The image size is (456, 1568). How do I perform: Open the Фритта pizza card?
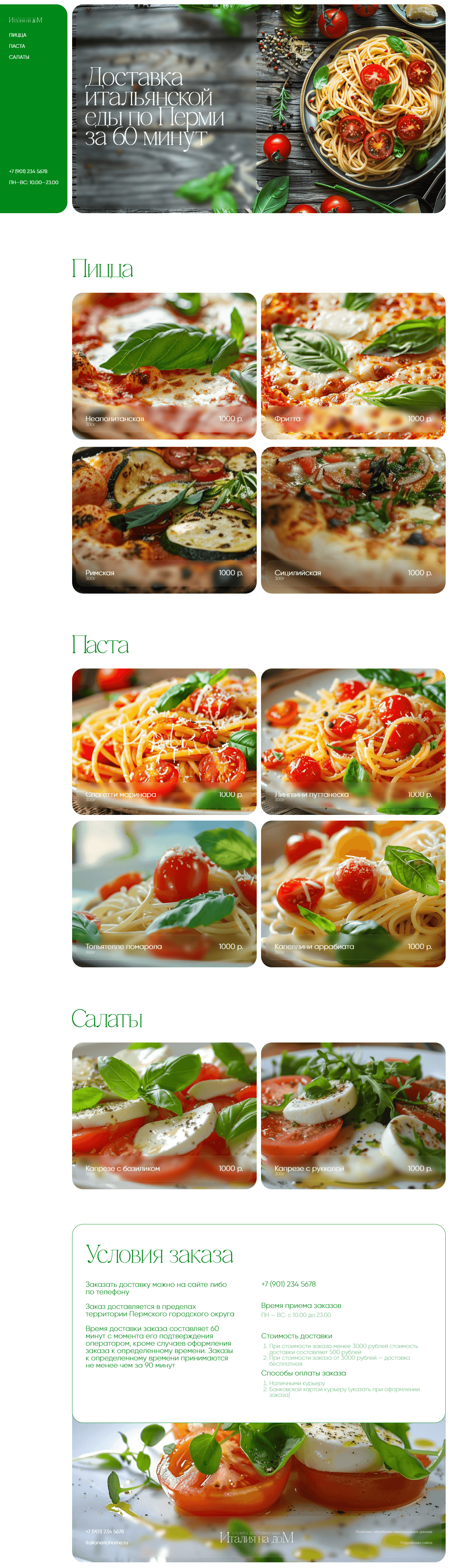point(353,366)
